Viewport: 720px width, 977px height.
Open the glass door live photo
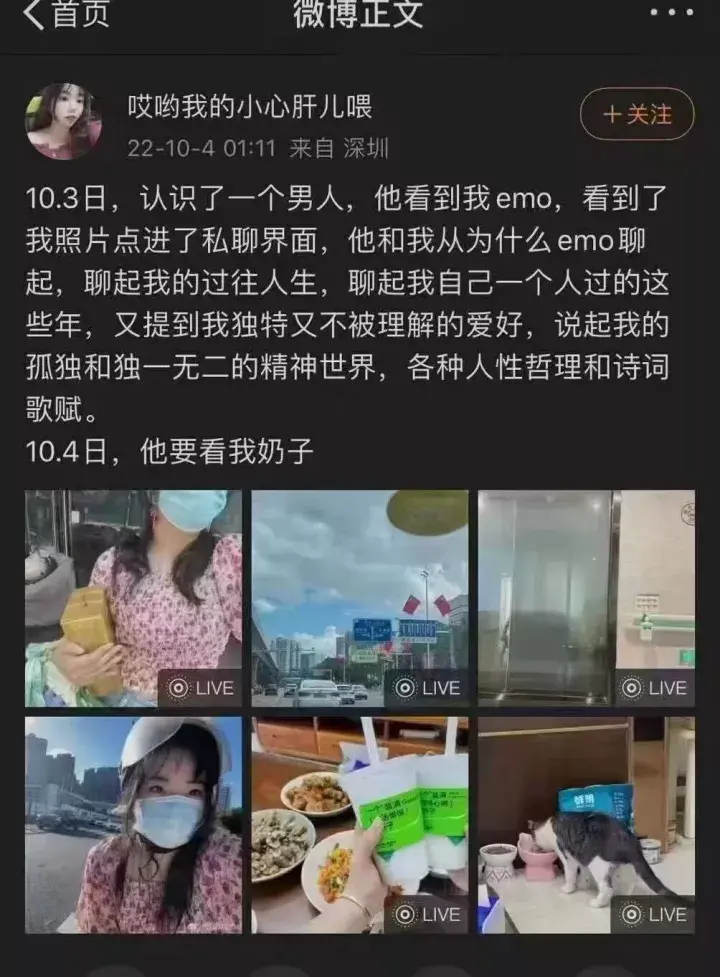click(x=585, y=598)
